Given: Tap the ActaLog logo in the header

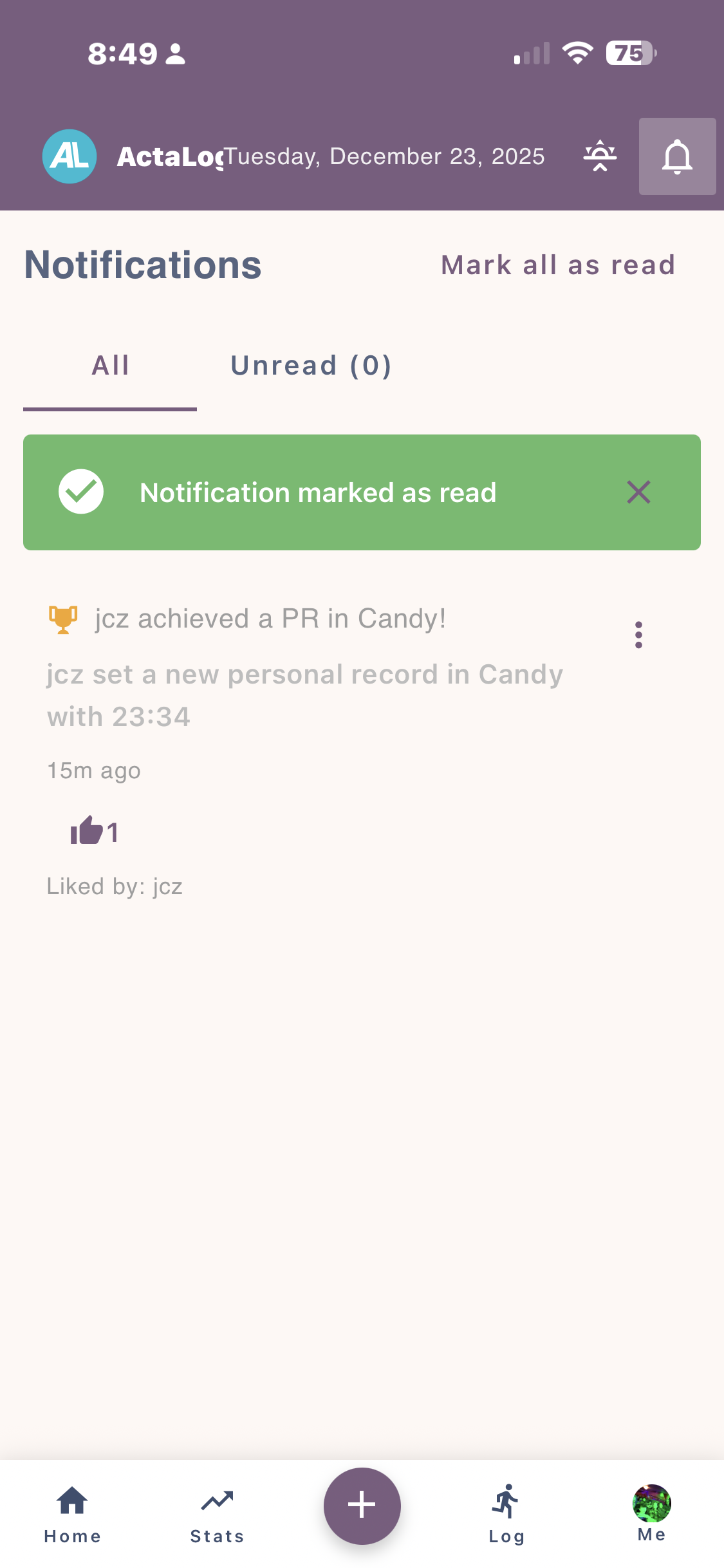Looking at the screenshot, I should 70,156.
